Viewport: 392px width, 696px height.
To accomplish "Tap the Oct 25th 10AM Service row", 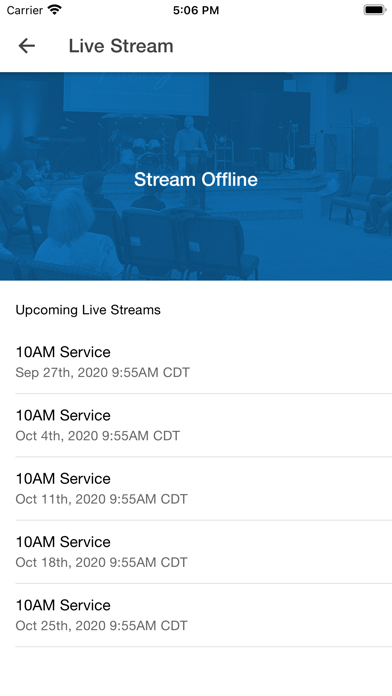I will click(196, 616).
